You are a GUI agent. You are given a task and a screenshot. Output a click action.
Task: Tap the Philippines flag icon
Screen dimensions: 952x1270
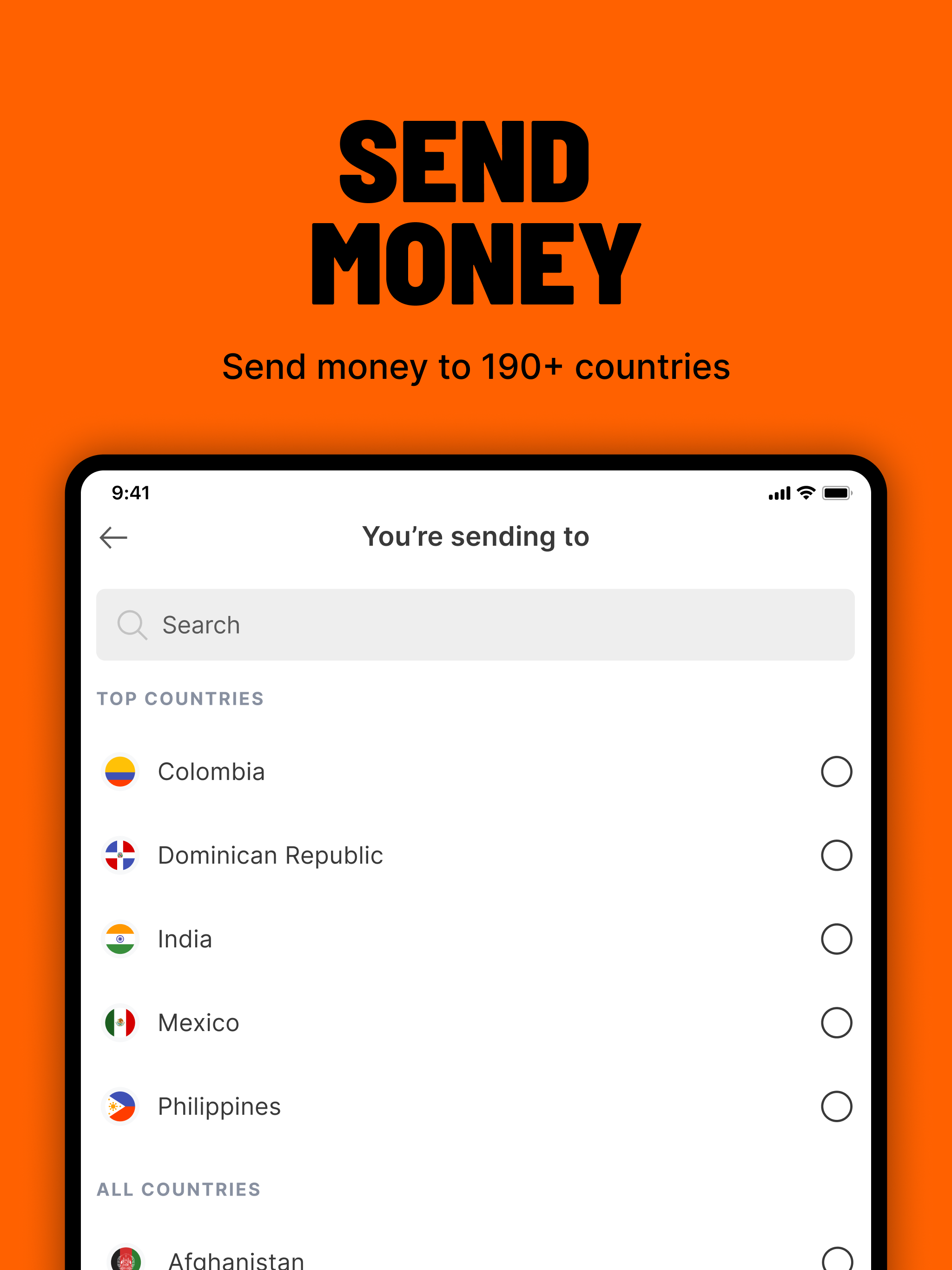point(120,1106)
